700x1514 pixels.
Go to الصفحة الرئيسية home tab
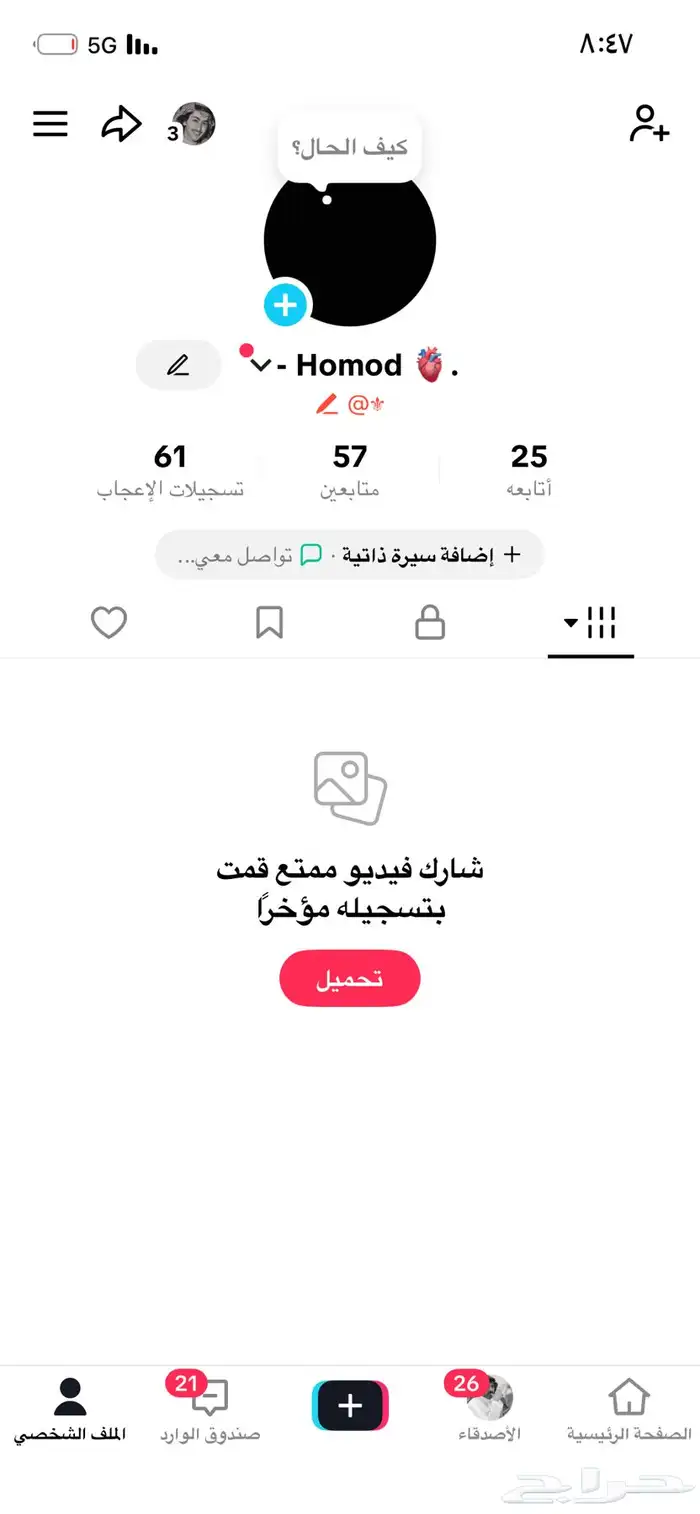point(629,1408)
